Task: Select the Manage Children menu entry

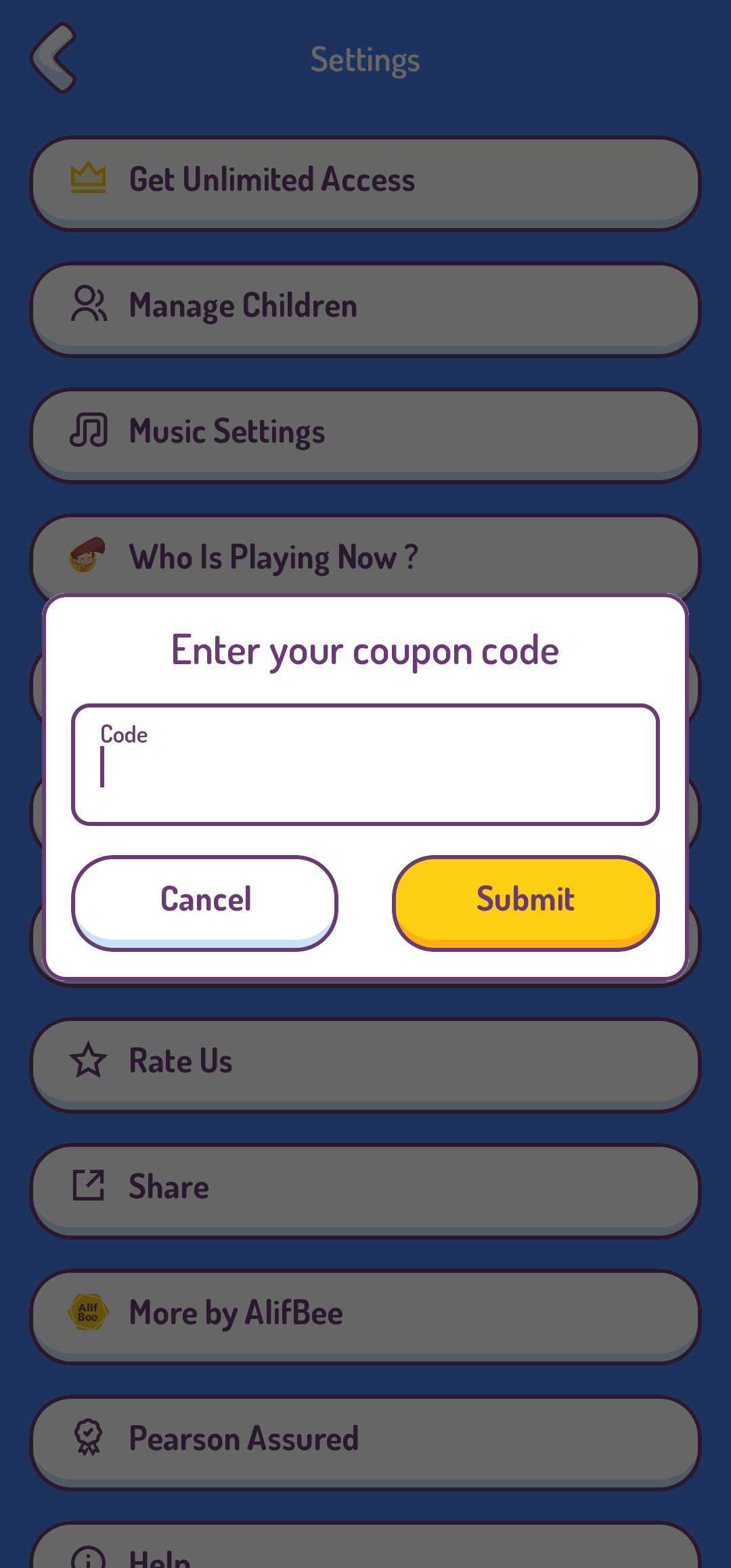Action: click(x=365, y=304)
